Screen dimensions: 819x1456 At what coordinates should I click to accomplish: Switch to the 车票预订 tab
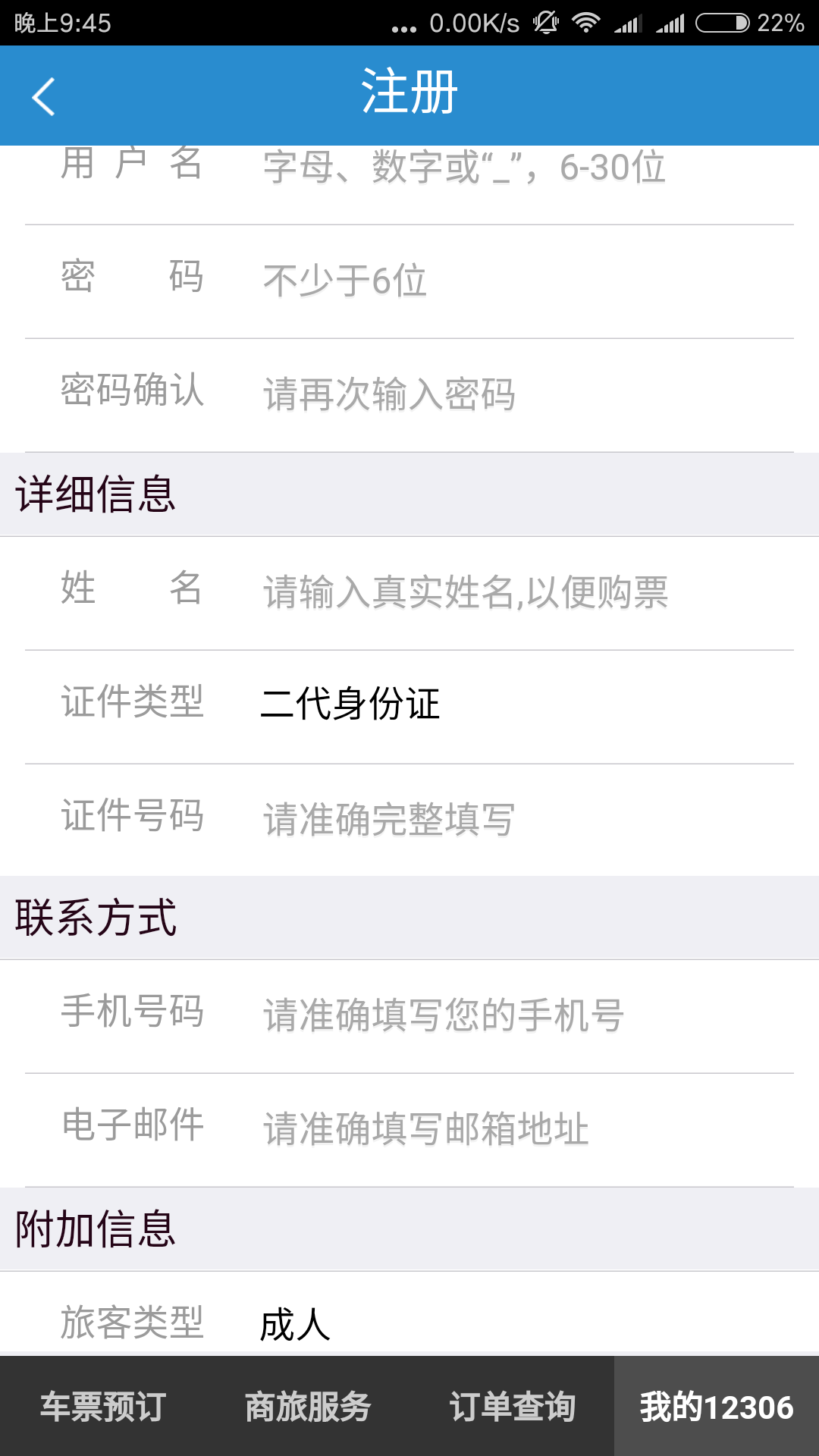[x=103, y=1407]
